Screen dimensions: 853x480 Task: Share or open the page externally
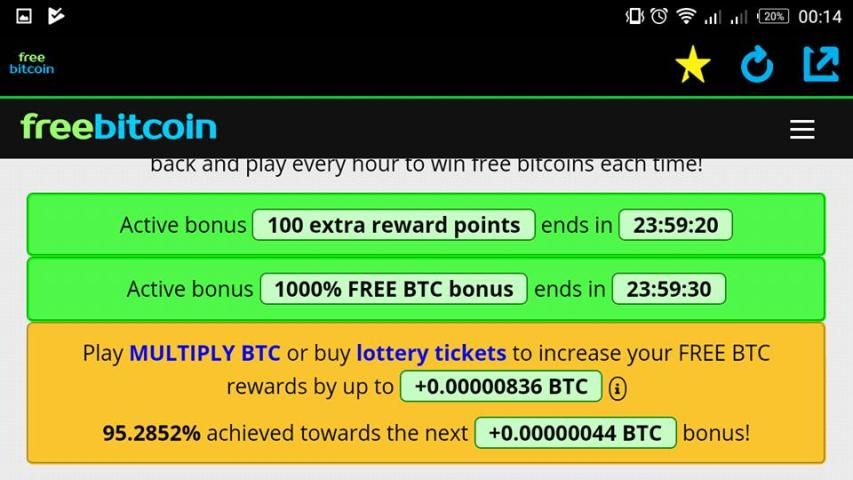(x=820, y=65)
